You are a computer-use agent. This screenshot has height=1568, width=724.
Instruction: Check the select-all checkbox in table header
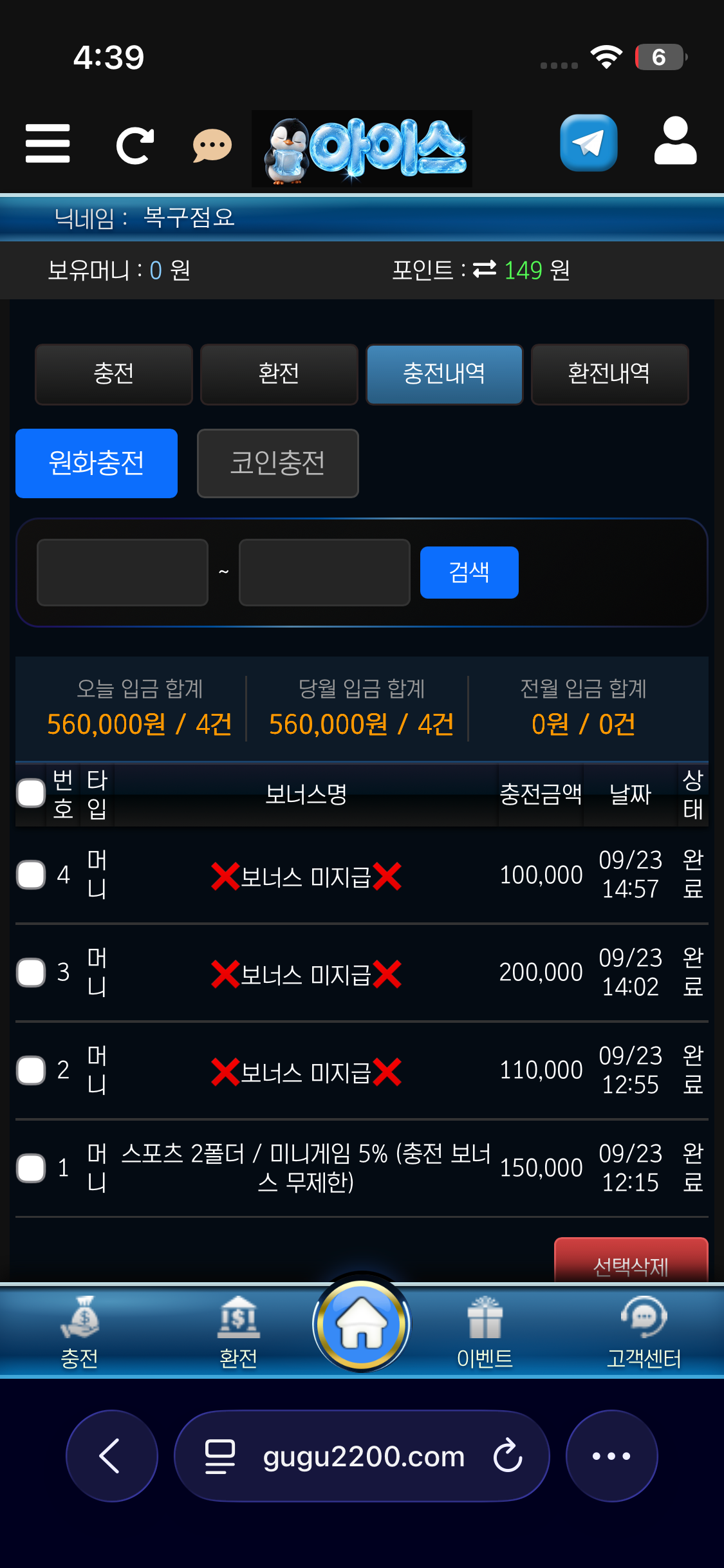click(x=31, y=793)
